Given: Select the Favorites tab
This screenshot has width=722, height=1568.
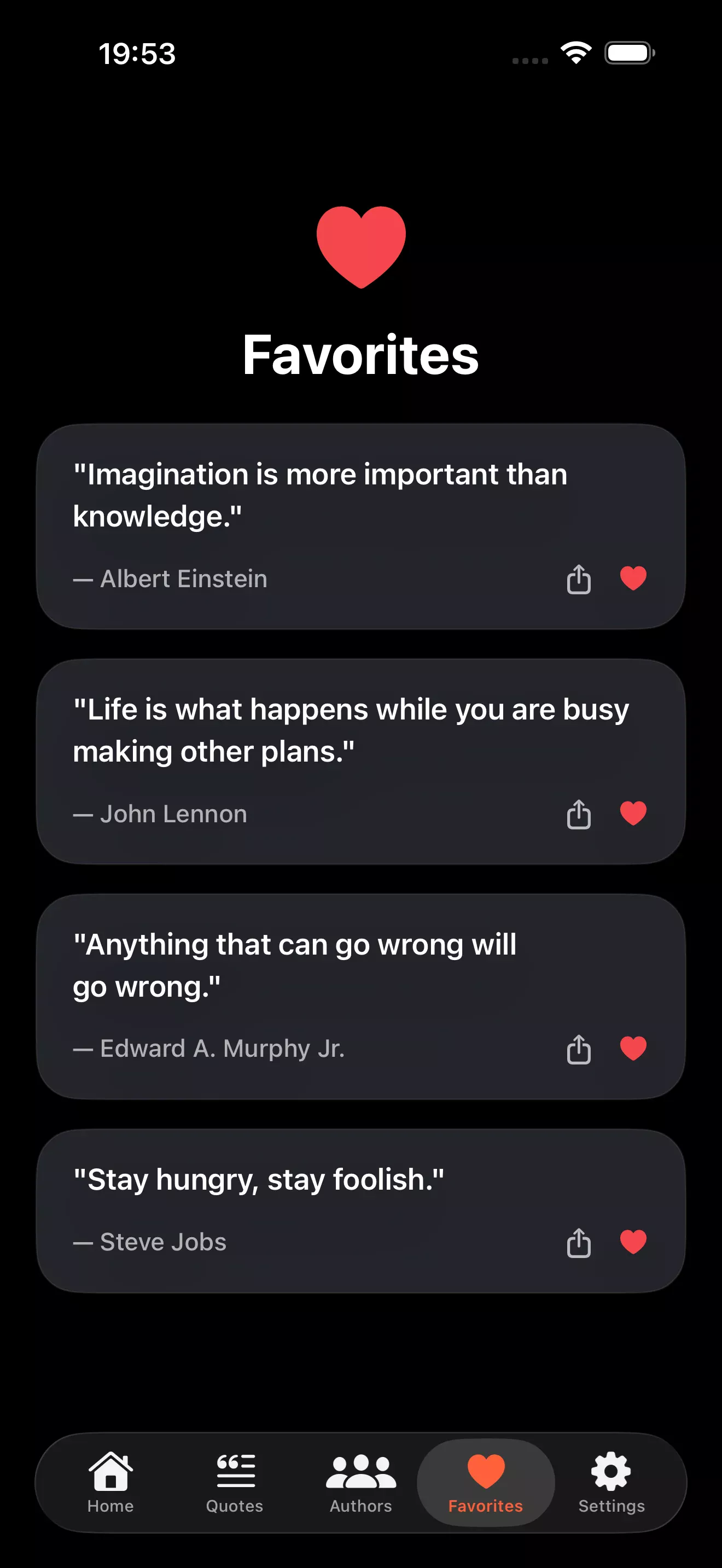Looking at the screenshot, I should [485, 1483].
